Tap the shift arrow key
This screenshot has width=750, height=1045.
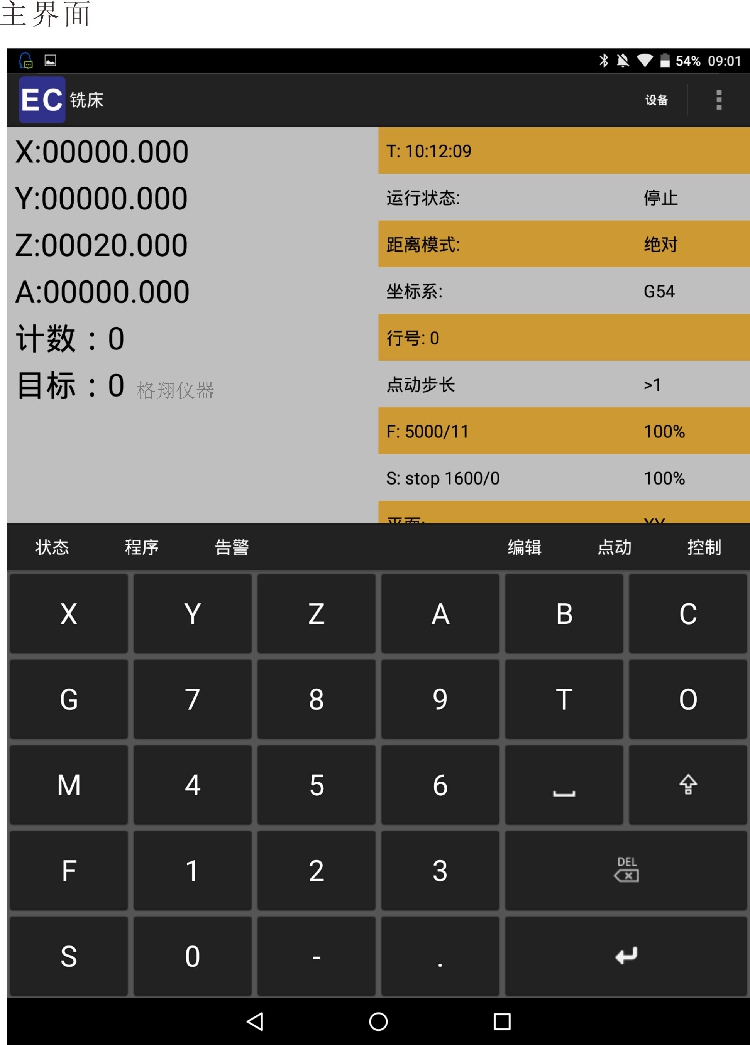pos(688,785)
